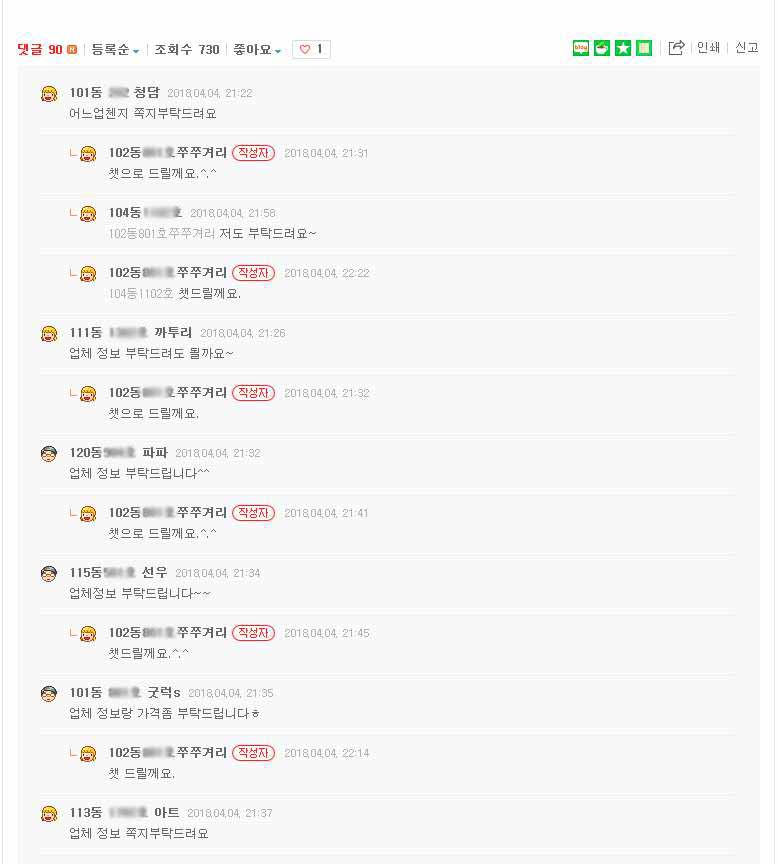Open the 등록순 sort dropdown
The height and width of the screenshot is (864, 778).
115,49
